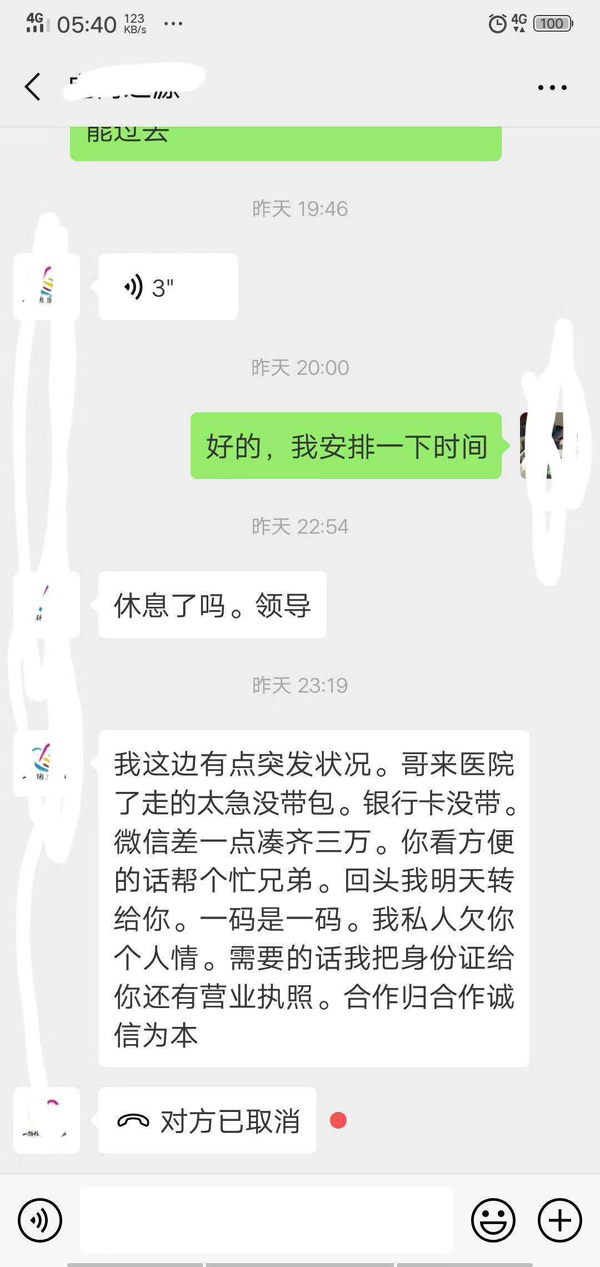600x1267 pixels.
Task: Focus the message text field
Action: pos(266,1219)
